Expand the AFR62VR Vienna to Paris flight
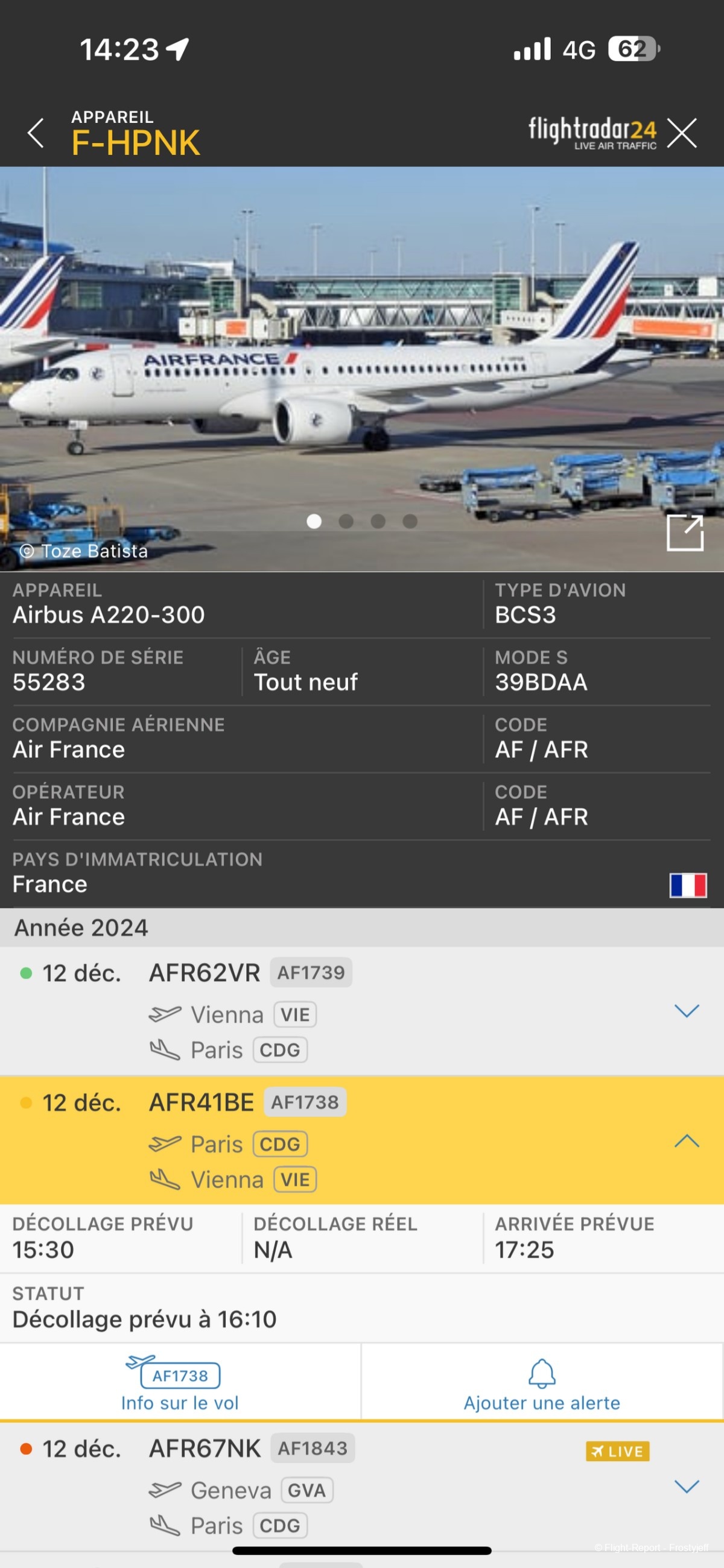724x1568 pixels. (x=686, y=1011)
